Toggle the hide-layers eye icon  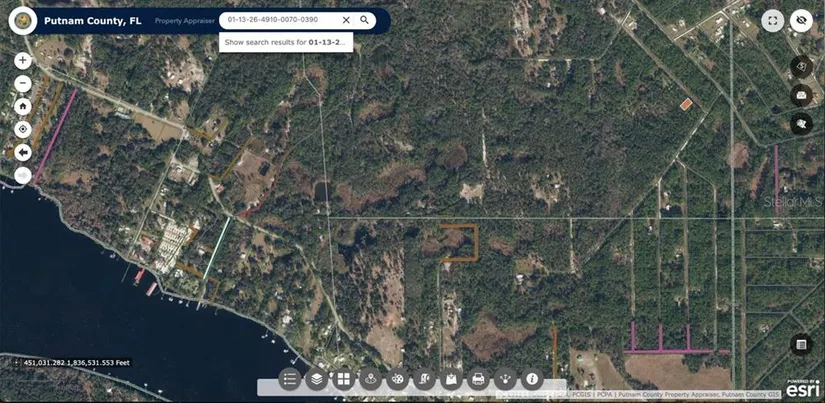tap(800, 20)
